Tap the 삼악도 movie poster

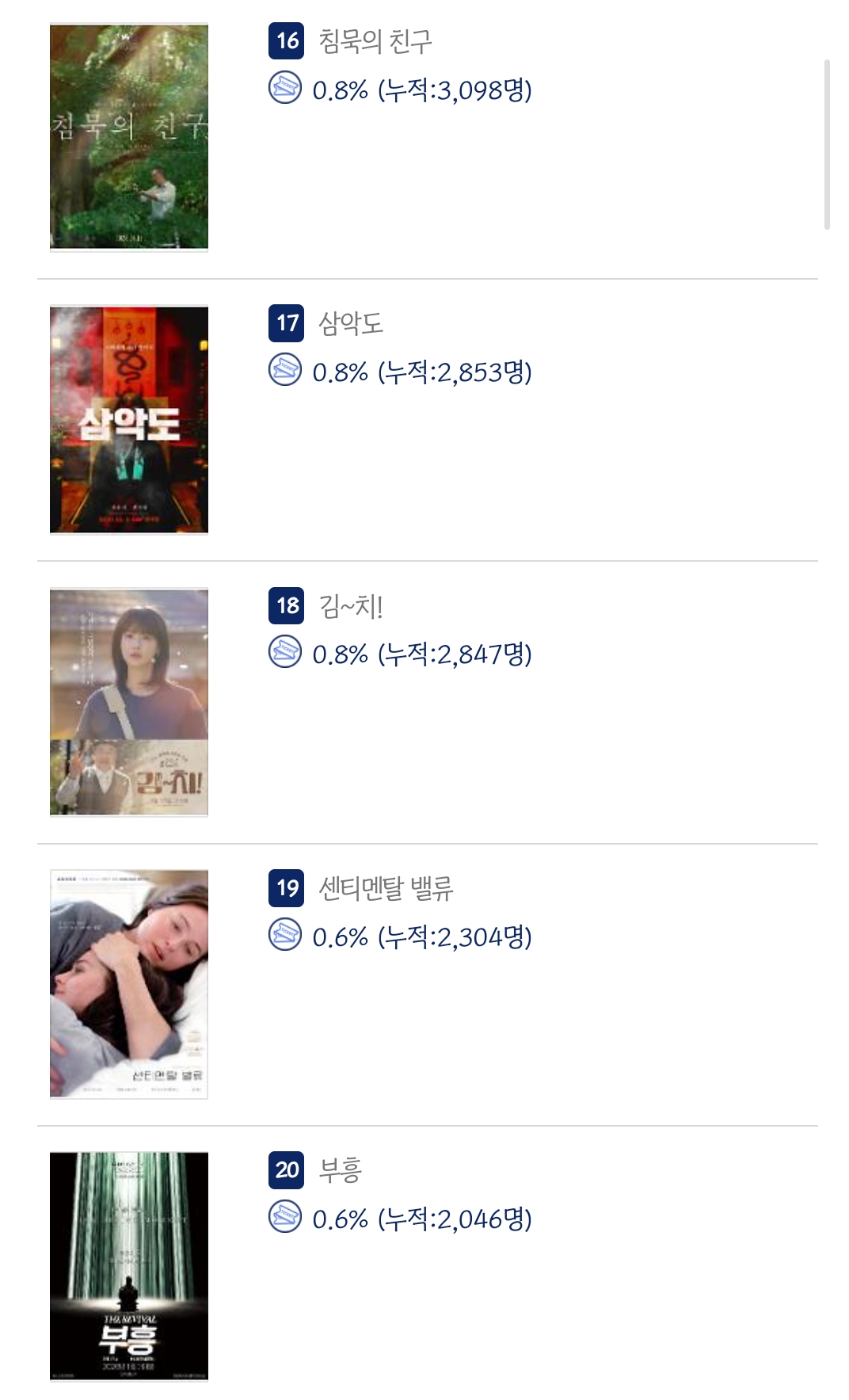tap(129, 419)
